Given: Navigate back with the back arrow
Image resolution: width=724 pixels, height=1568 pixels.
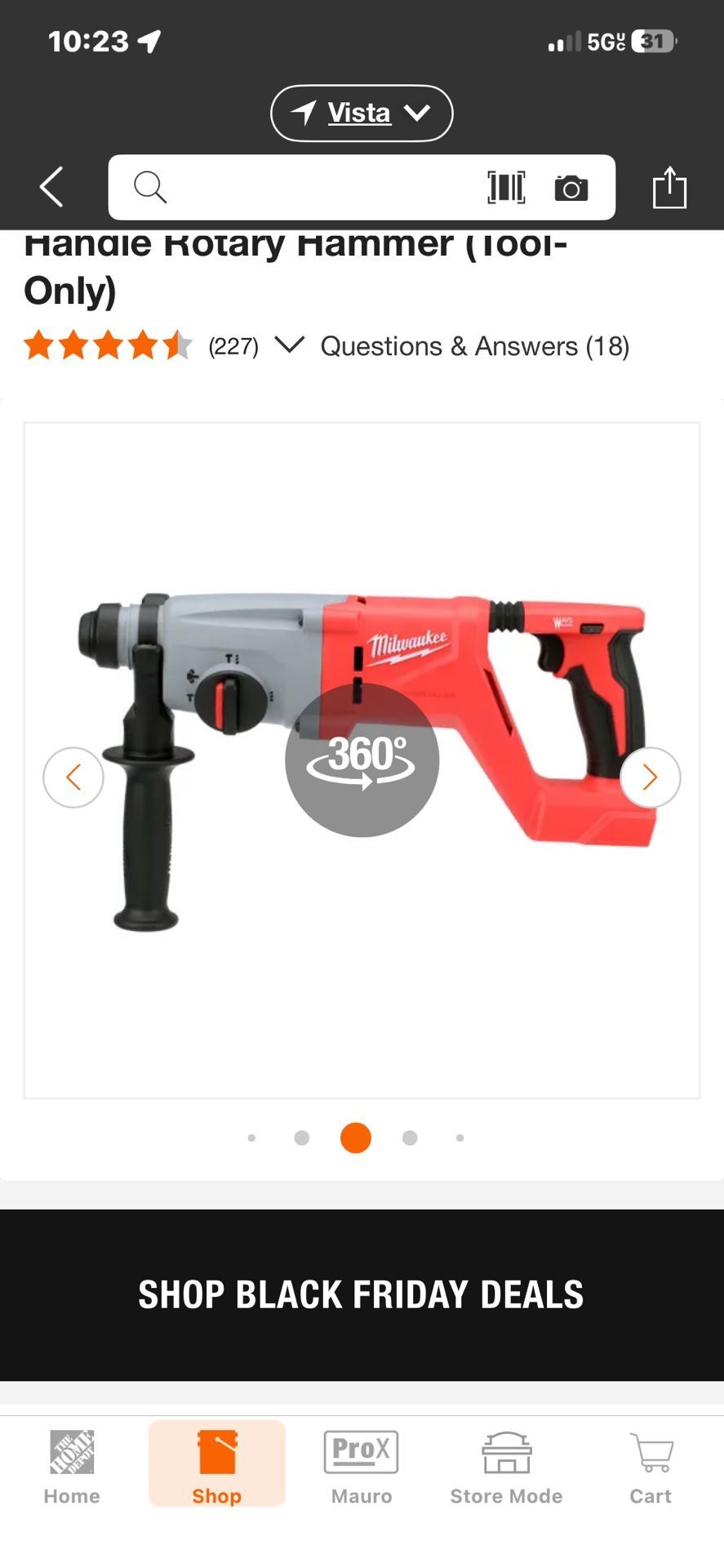Looking at the screenshot, I should pos(50,186).
